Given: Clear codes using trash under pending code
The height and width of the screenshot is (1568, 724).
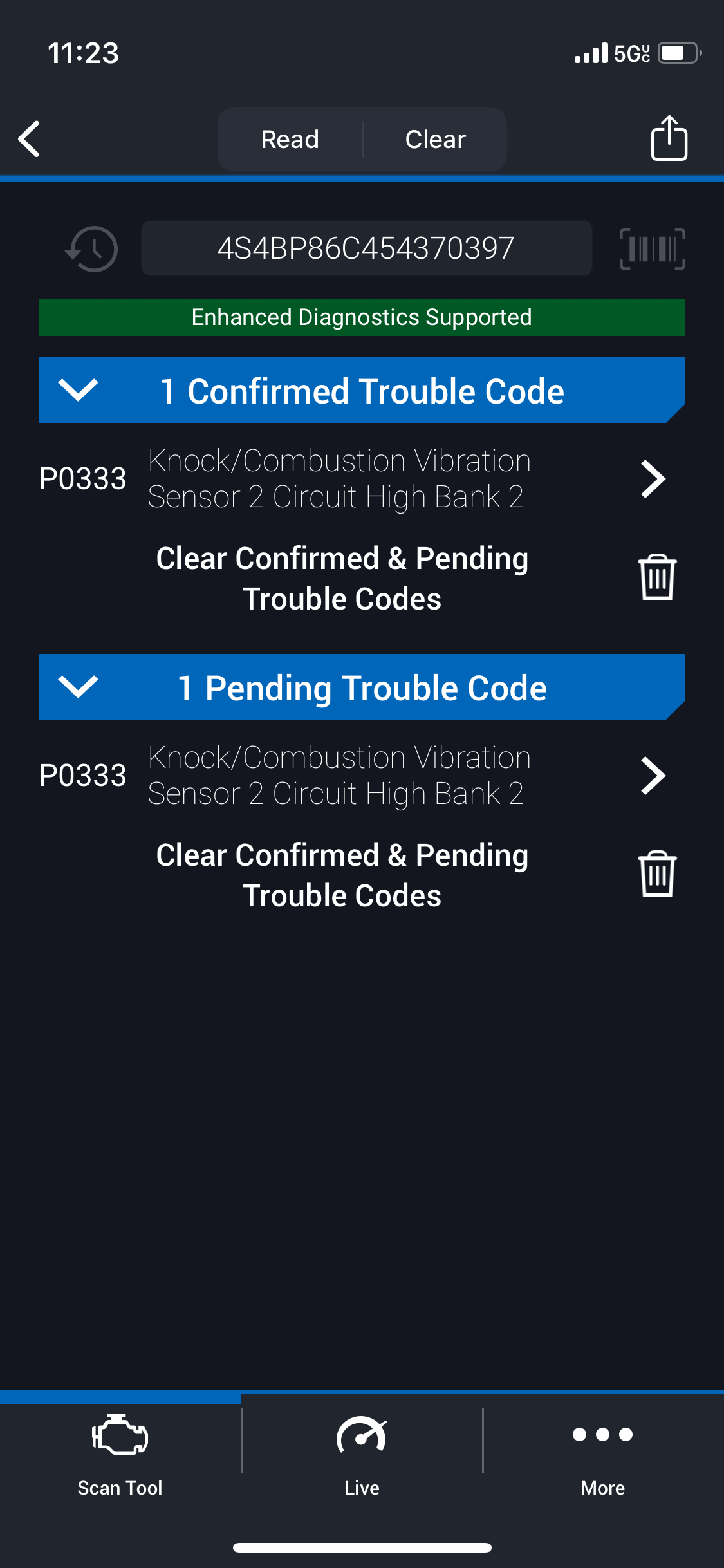Looking at the screenshot, I should point(657,874).
